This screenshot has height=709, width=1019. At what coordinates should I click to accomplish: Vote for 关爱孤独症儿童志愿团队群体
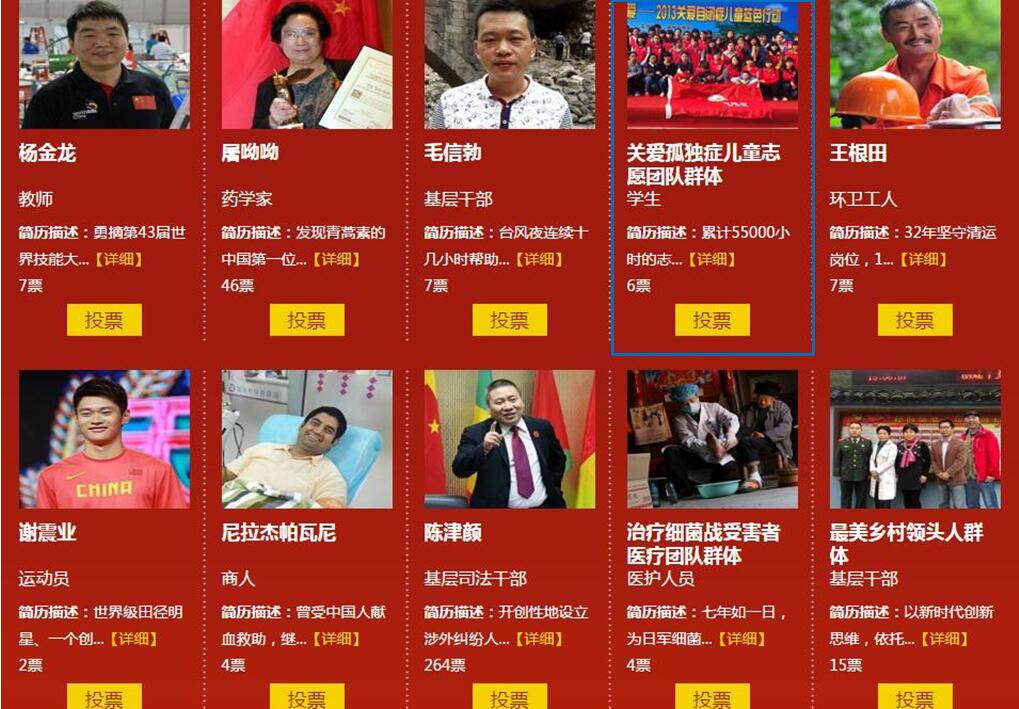point(712,320)
